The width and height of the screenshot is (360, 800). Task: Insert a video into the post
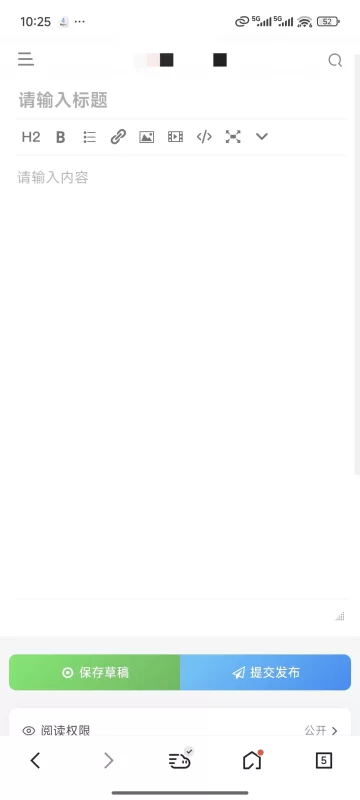[175, 137]
